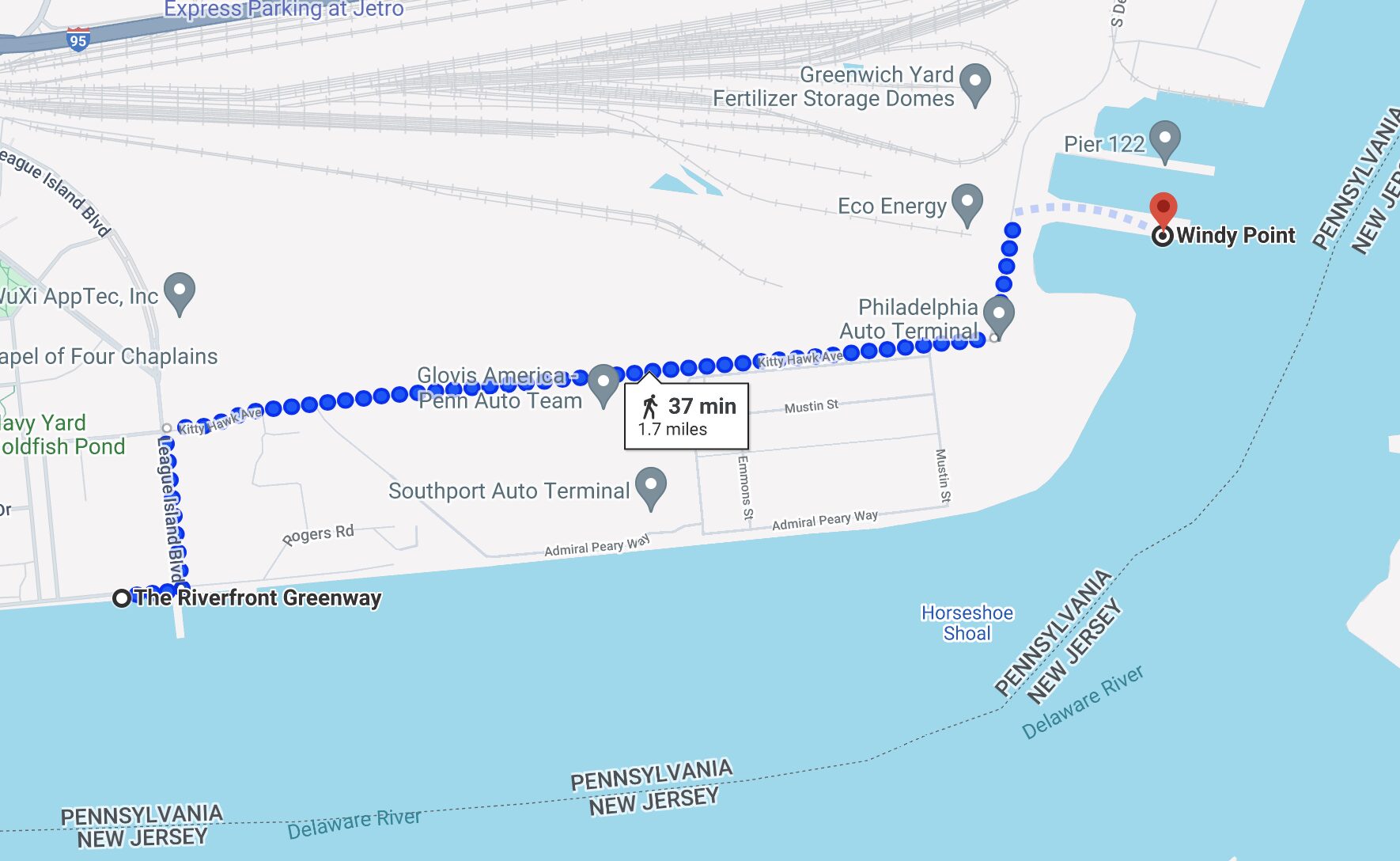1400x861 pixels.
Task: Tap The Riverfront Greenway start marker
Action: point(121,598)
